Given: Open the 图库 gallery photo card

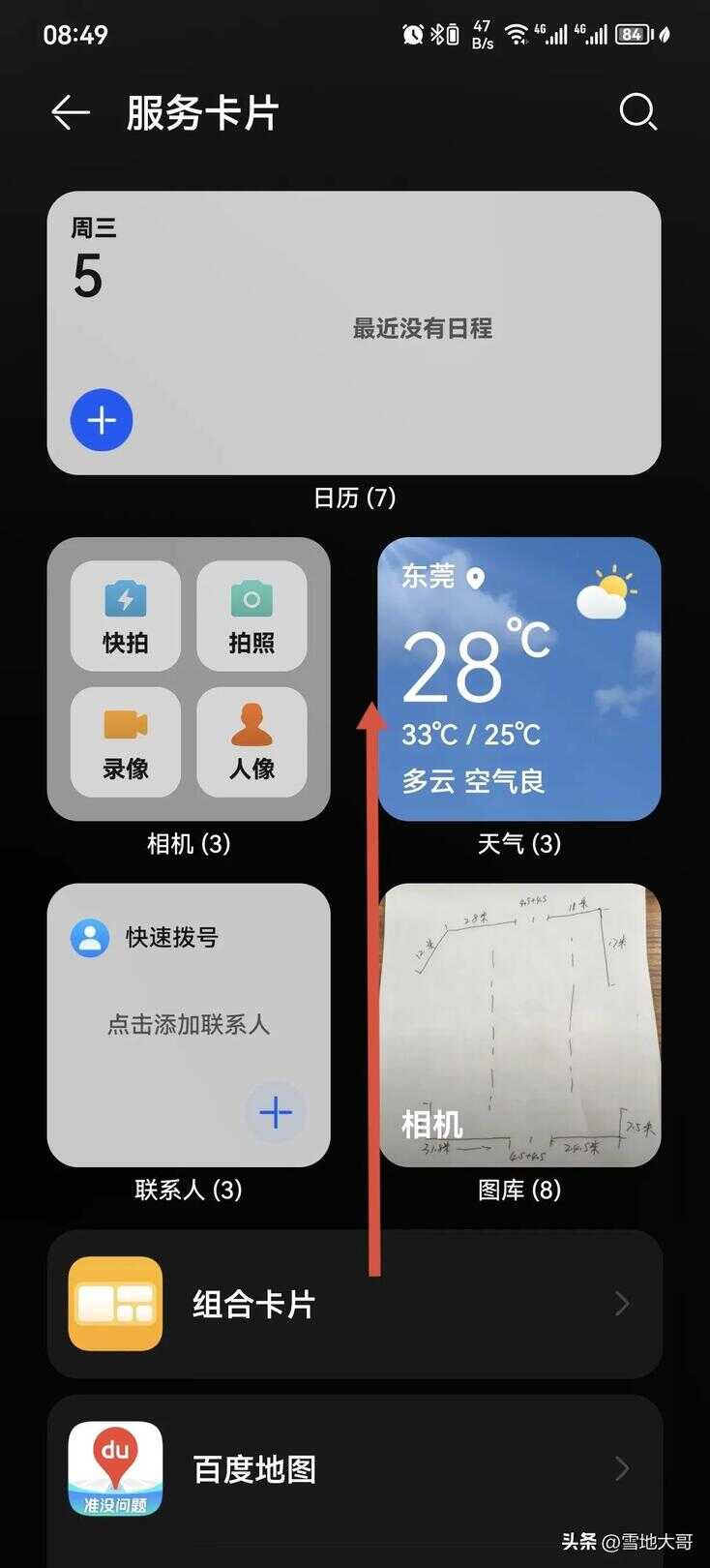Looking at the screenshot, I should [518, 1025].
